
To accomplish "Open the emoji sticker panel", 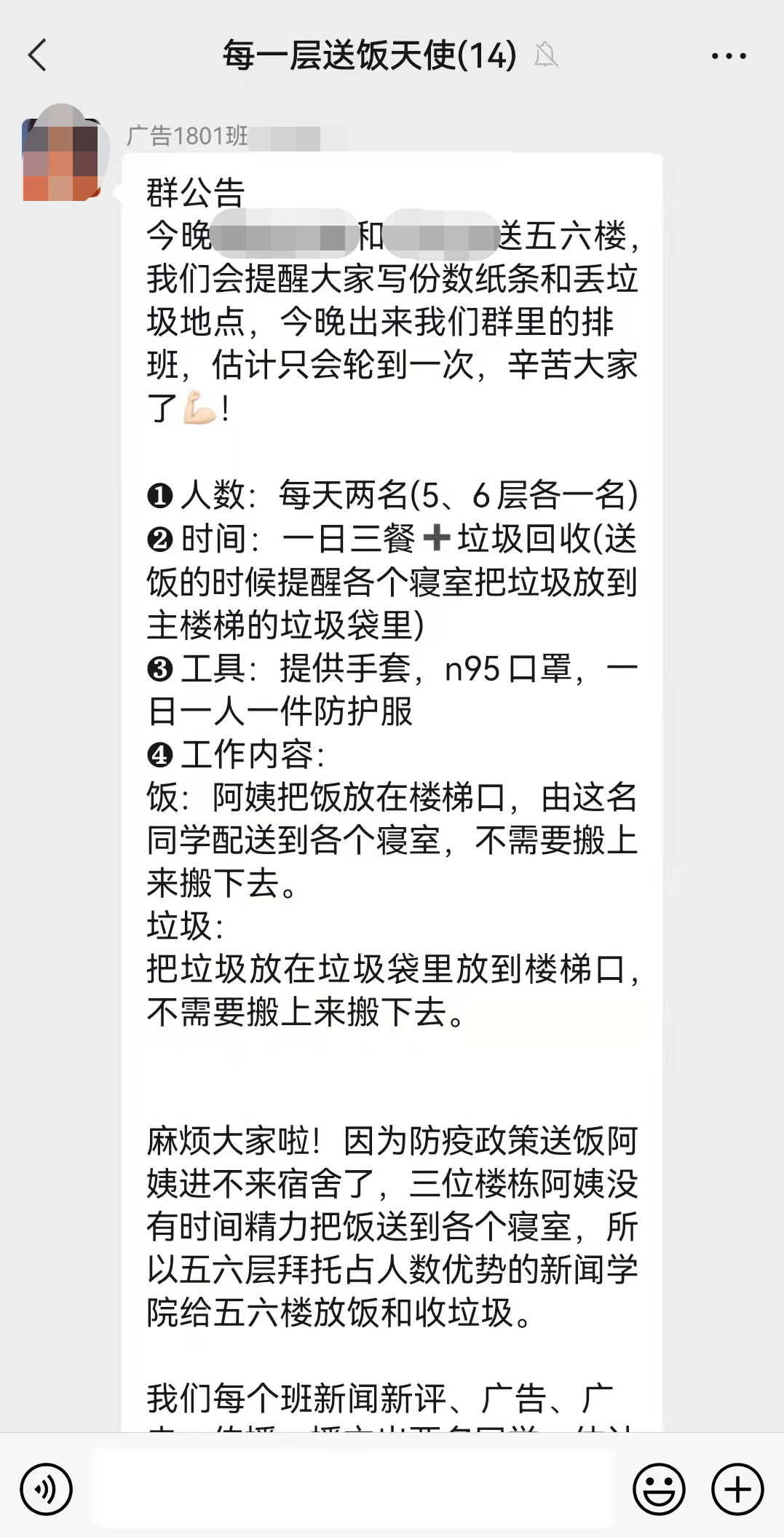I will [x=659, y=1489].
